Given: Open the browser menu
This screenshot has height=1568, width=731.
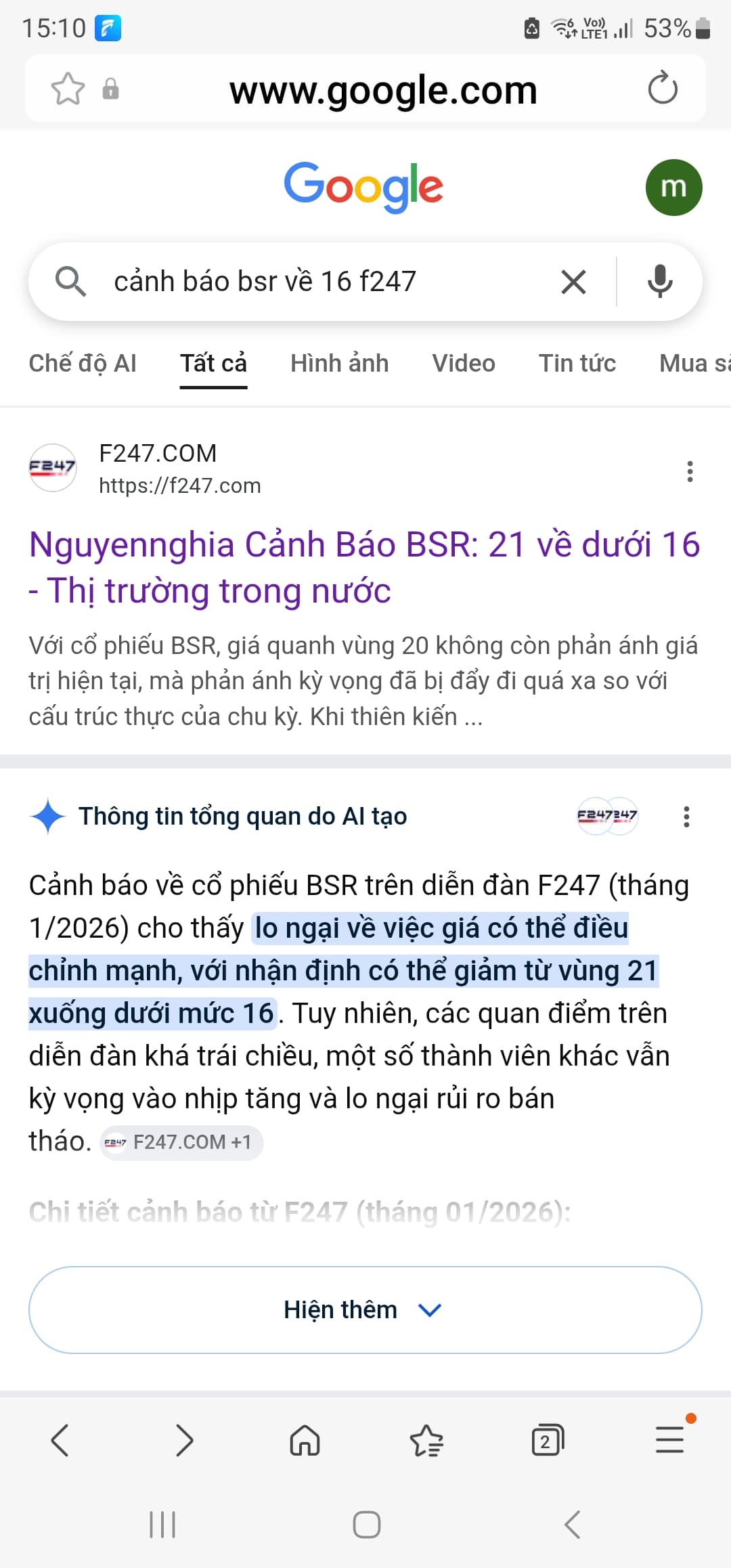Looking at the screenshot, I should click(x=670, y=1439).
